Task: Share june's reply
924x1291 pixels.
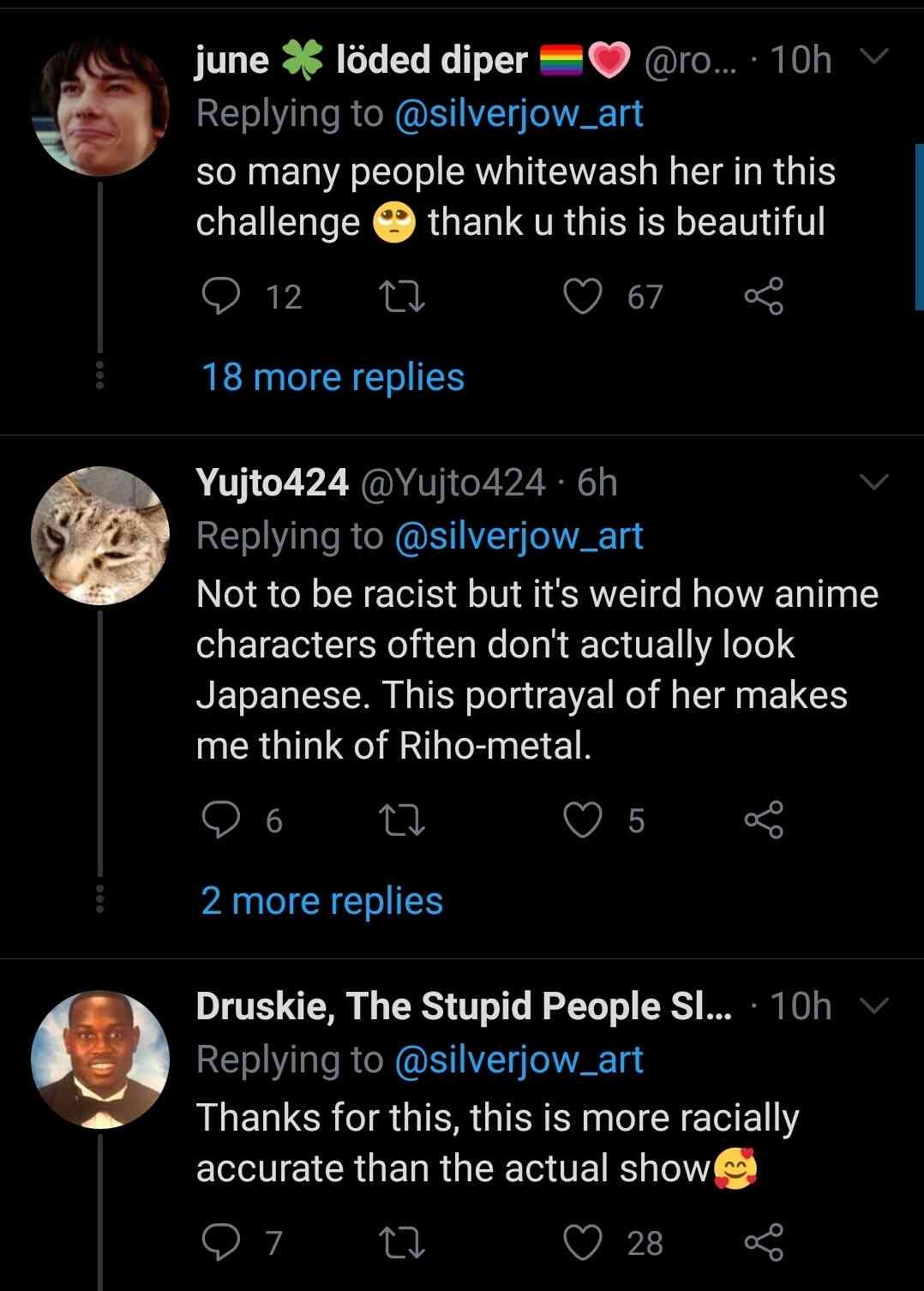Action: [x=763, y=297]
